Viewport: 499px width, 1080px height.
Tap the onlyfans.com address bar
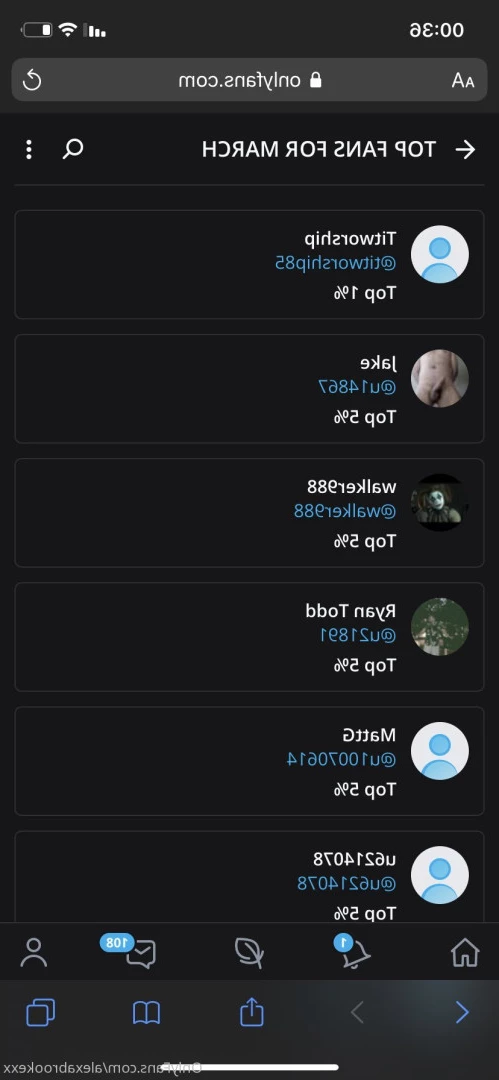tap(250, 81)
